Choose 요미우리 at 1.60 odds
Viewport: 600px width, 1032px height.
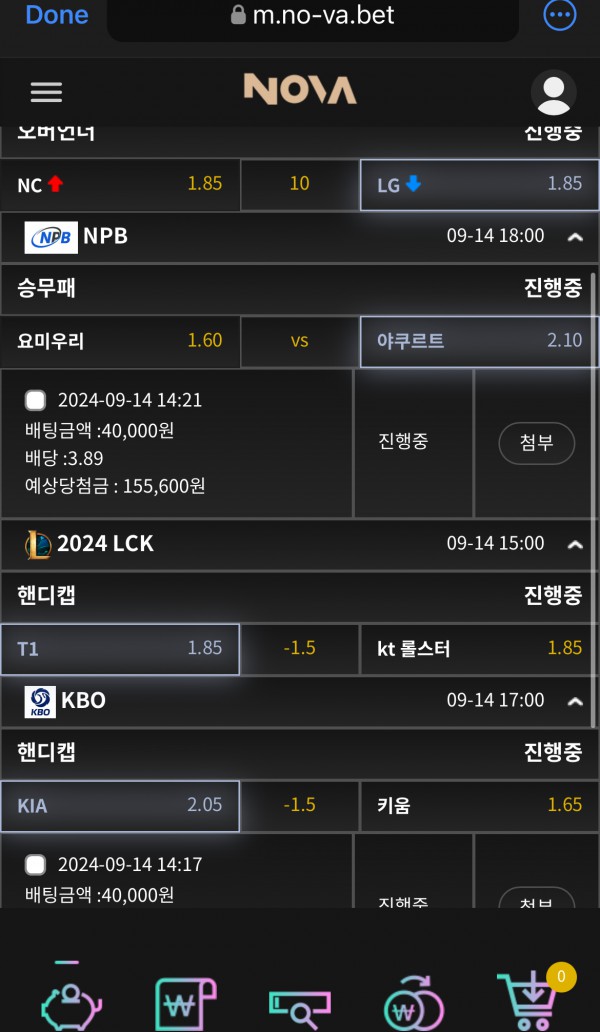click(120, 341)
